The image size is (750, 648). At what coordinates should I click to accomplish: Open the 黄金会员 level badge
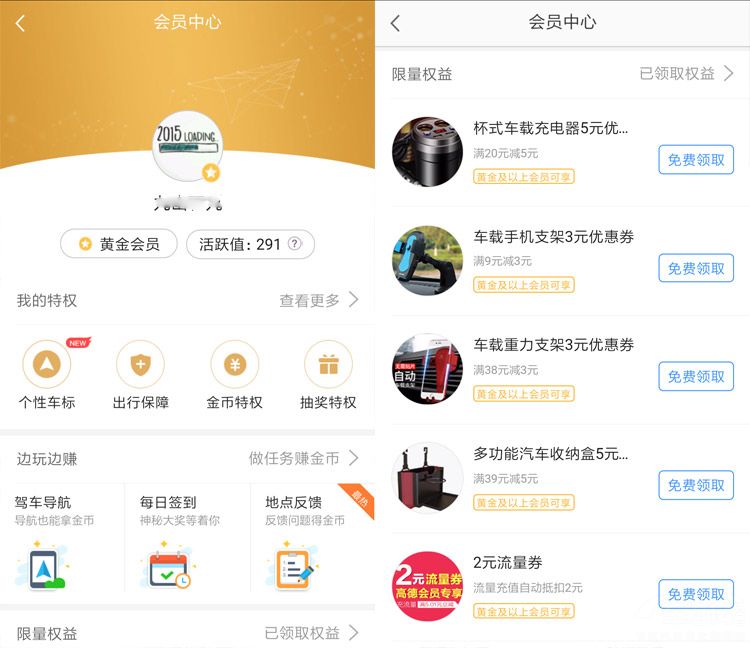coord(119,244)
